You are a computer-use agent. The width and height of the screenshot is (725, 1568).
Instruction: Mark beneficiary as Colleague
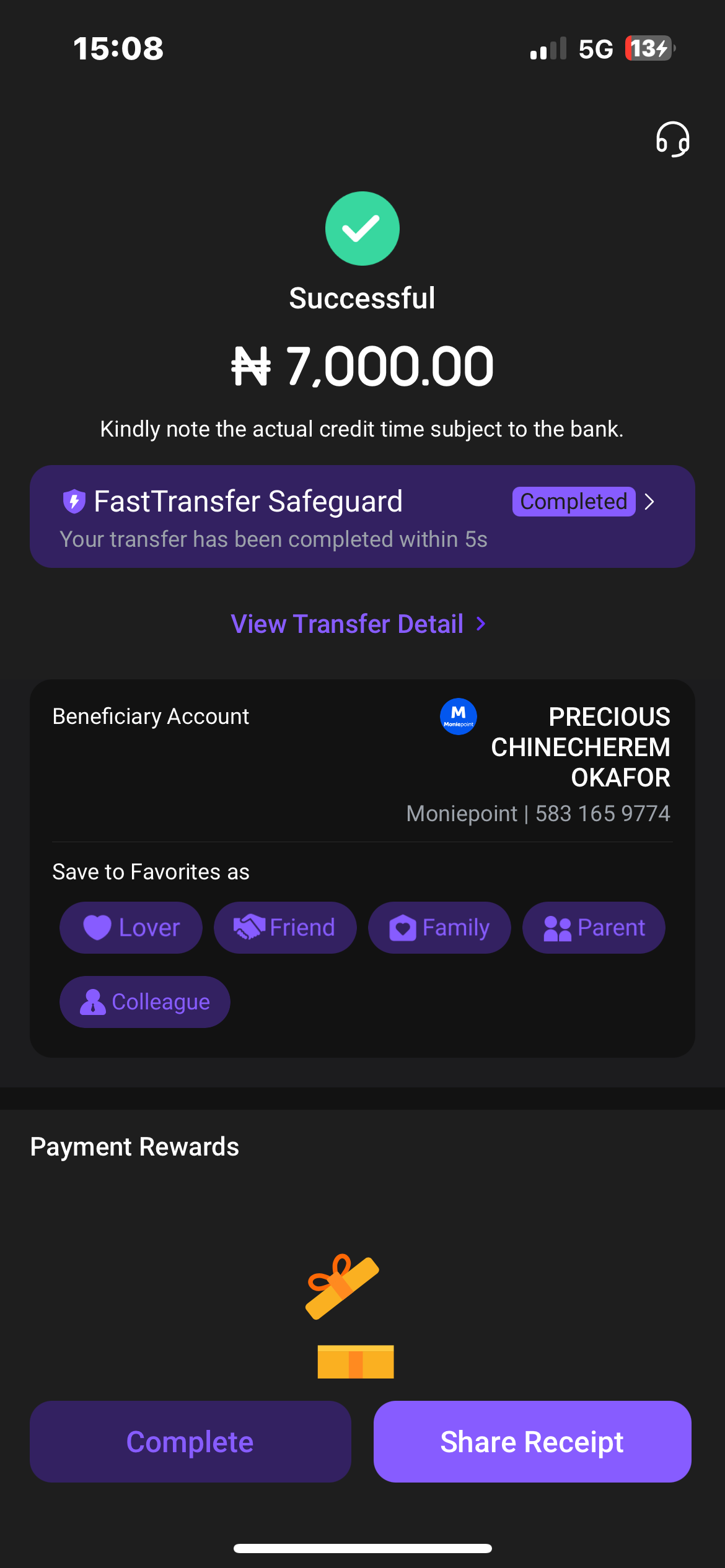pos(145,1002)
